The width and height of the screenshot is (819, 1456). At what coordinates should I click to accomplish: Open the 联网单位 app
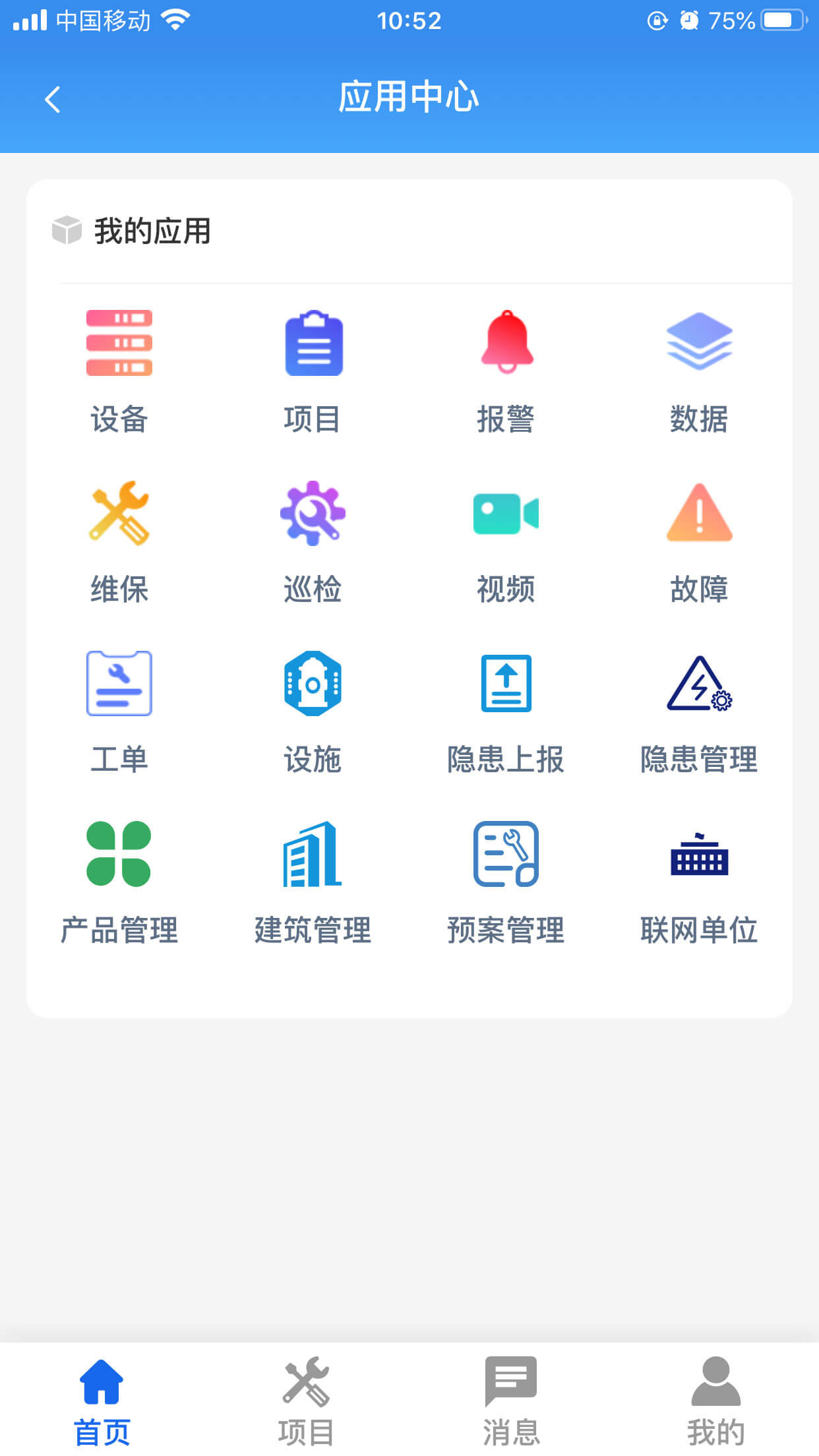(699, 880)
